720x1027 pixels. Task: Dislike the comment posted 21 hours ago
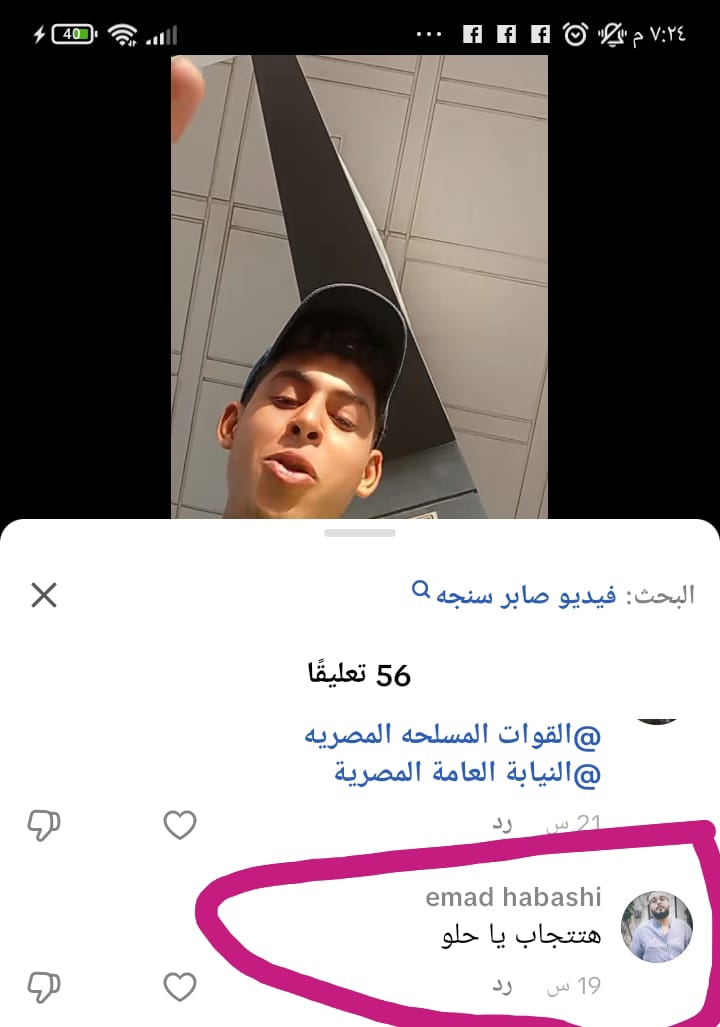click(43, 825)
